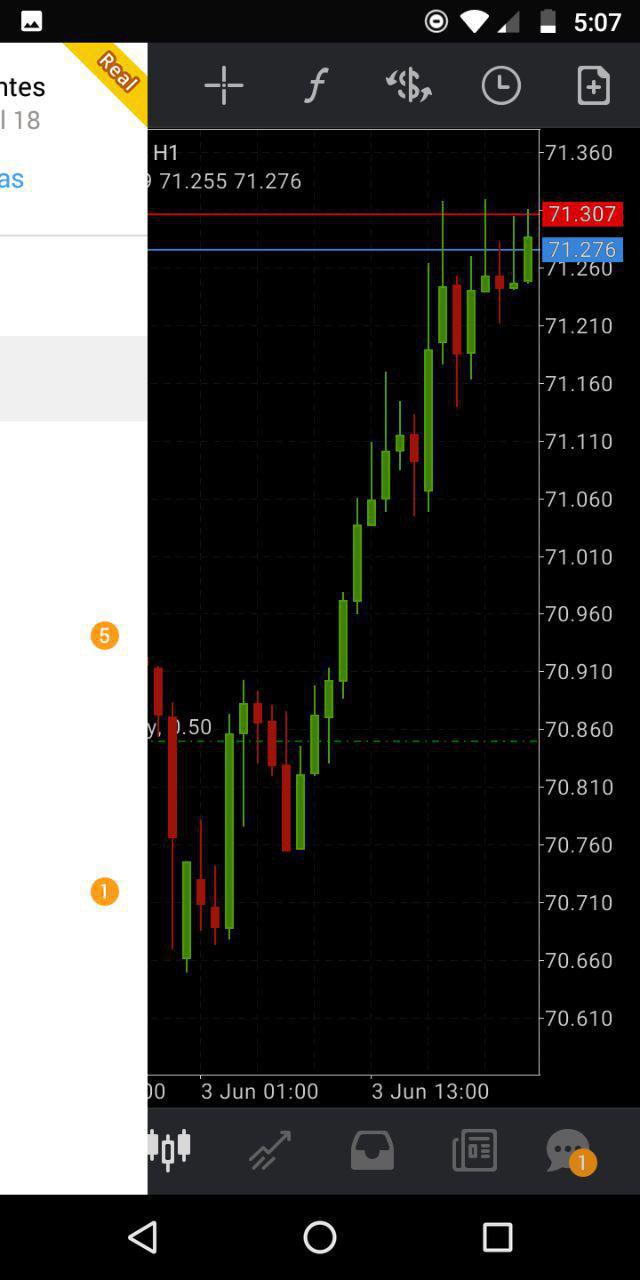The image size is (640, 1280).
Task: Open the chat messages tab
Action: click(x=568, y=1150)
